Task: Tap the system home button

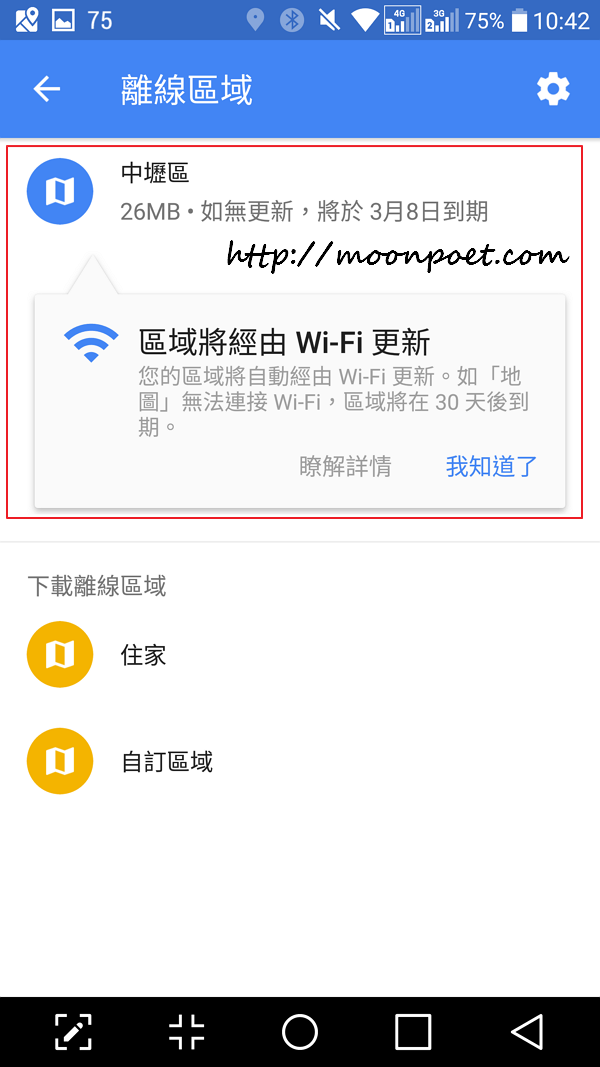Action: [300, 1031]
